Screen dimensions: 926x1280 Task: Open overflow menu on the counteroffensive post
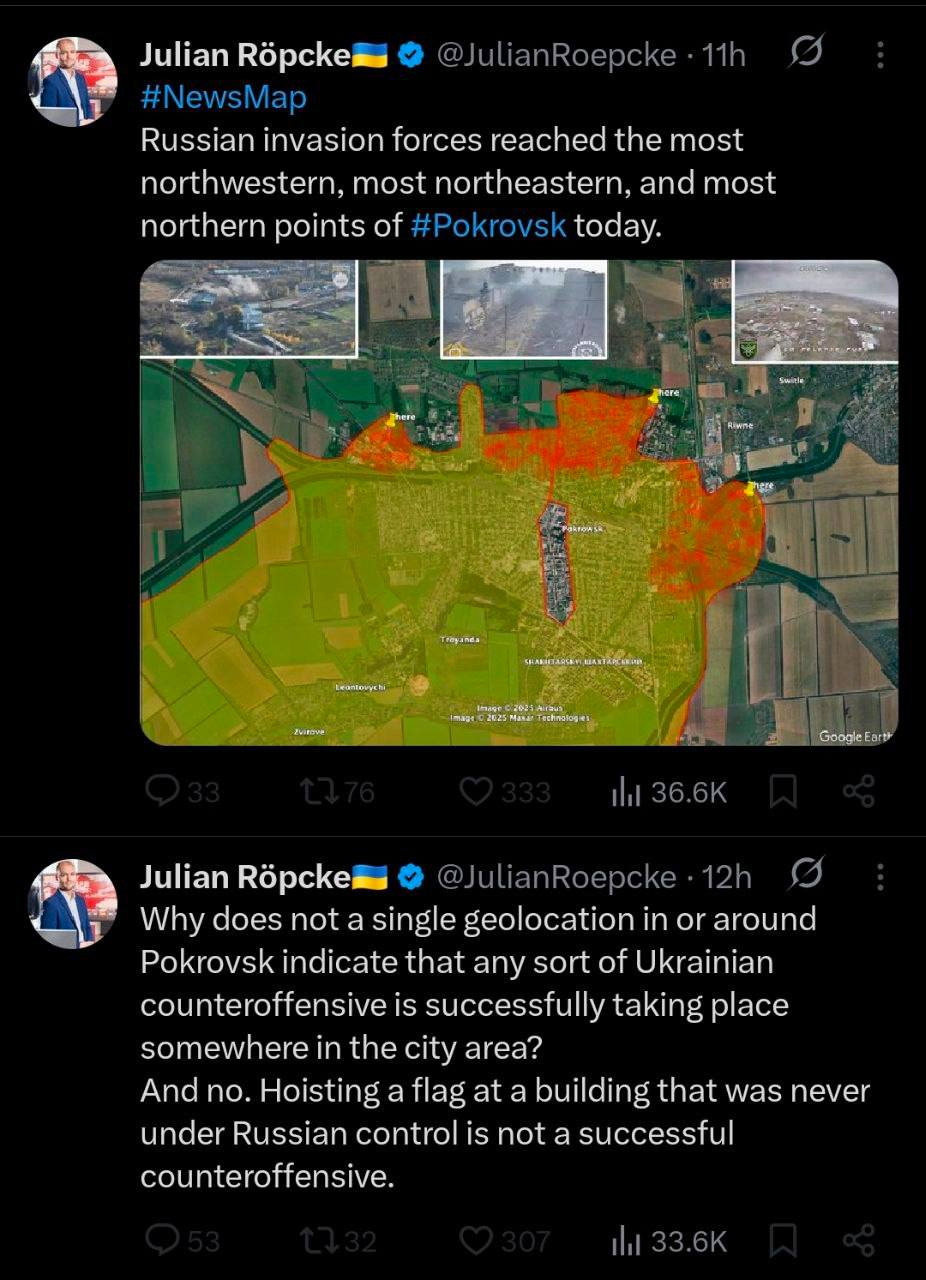tap(880, 878)
